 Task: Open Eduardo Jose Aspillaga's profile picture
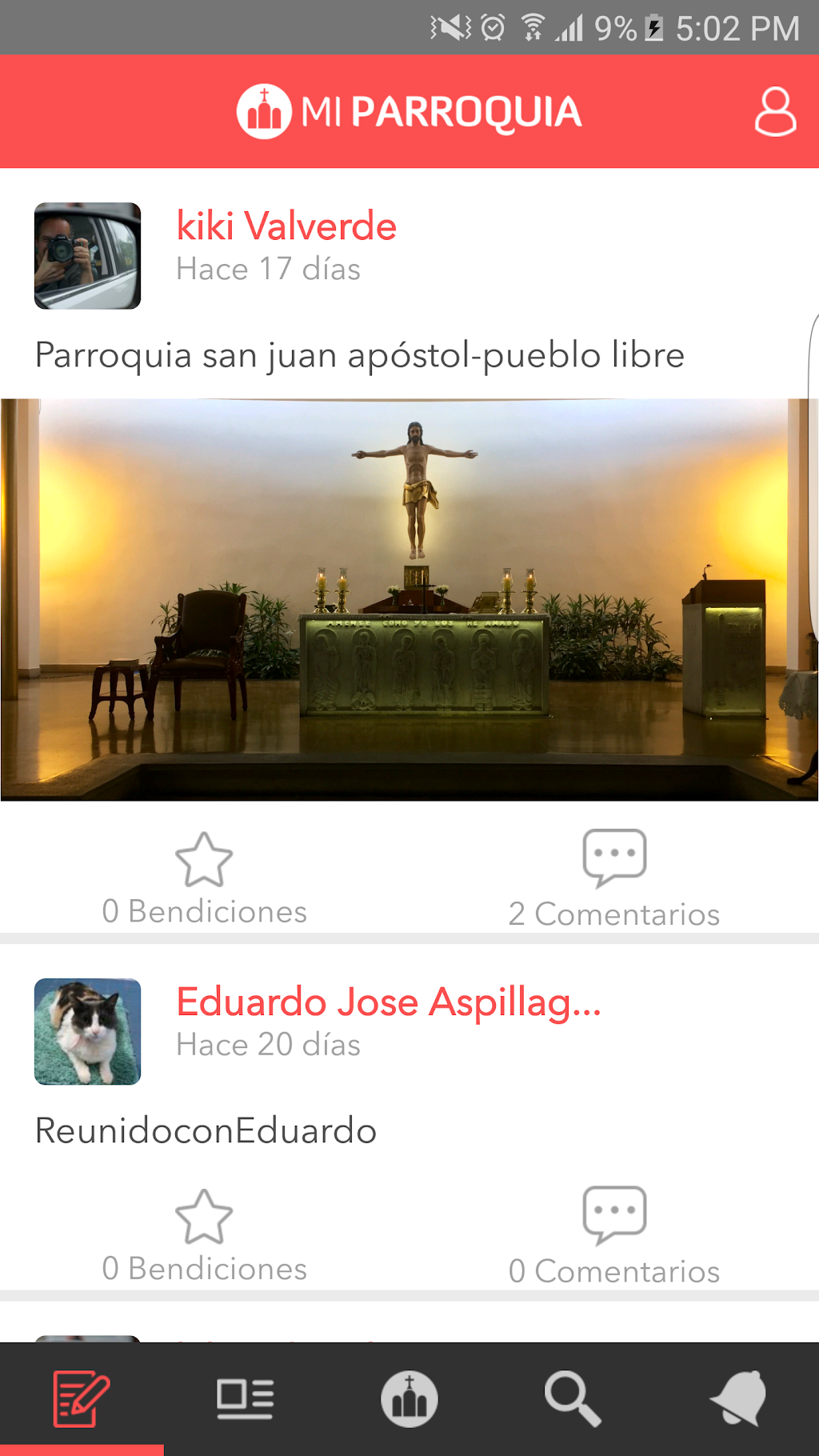(x=87, y=1031)
